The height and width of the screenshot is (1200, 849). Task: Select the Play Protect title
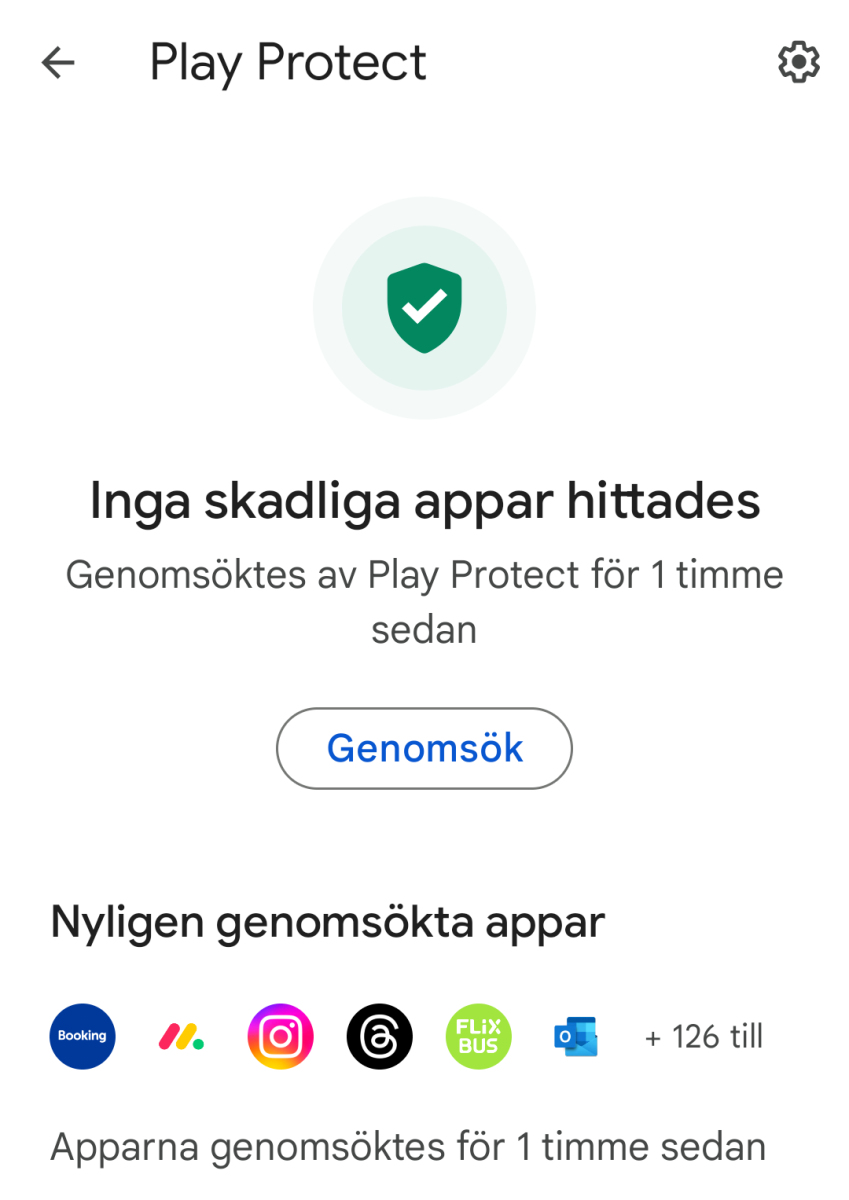[287, 62]
